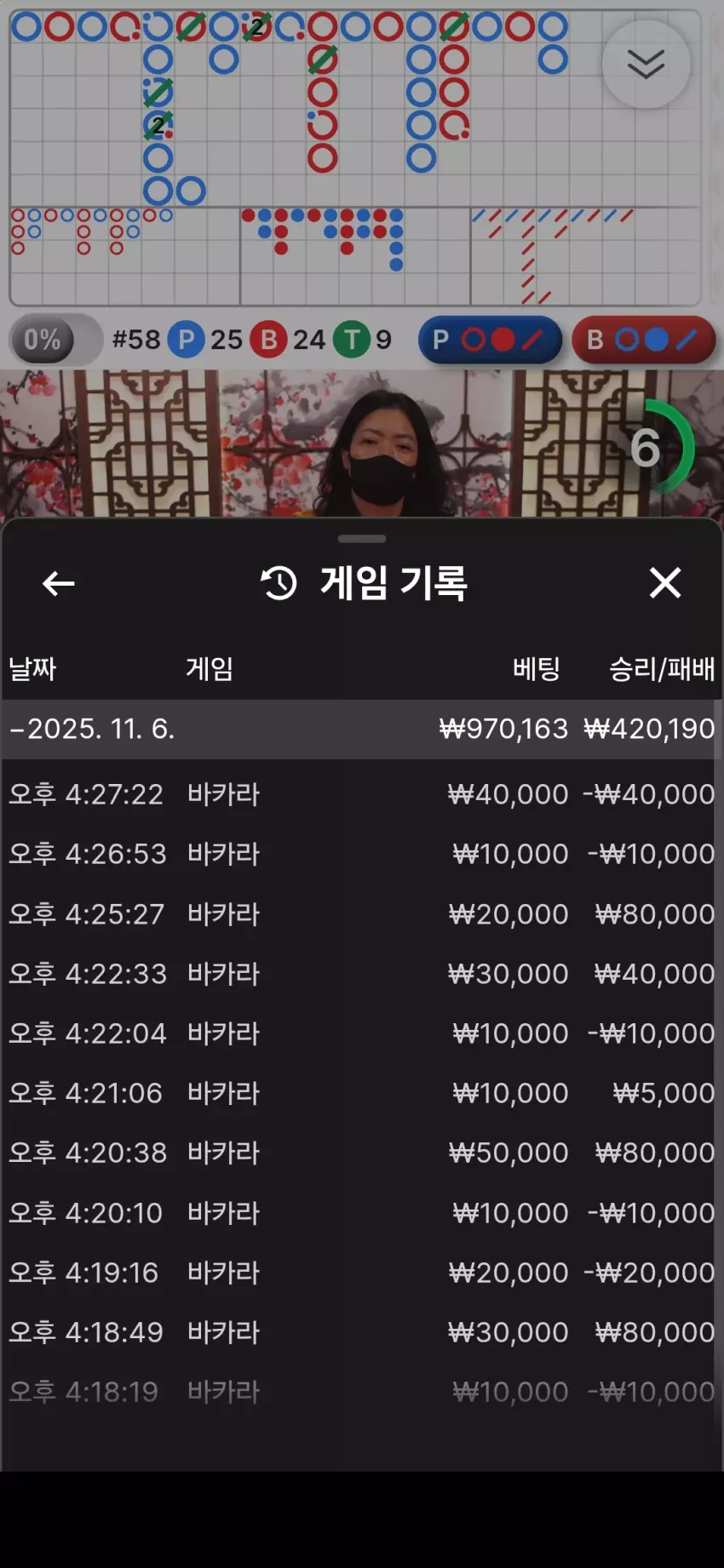The image size is (724, 1568).
Task: Open the 오후 4:22:04 바카라 record
Action: (362, 1033)
